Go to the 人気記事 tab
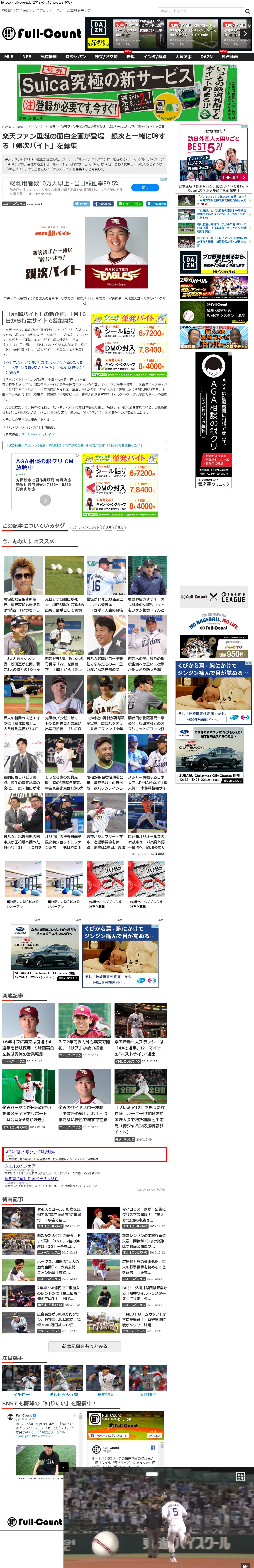Screen dimensions: 254x1568 [183, 57]
